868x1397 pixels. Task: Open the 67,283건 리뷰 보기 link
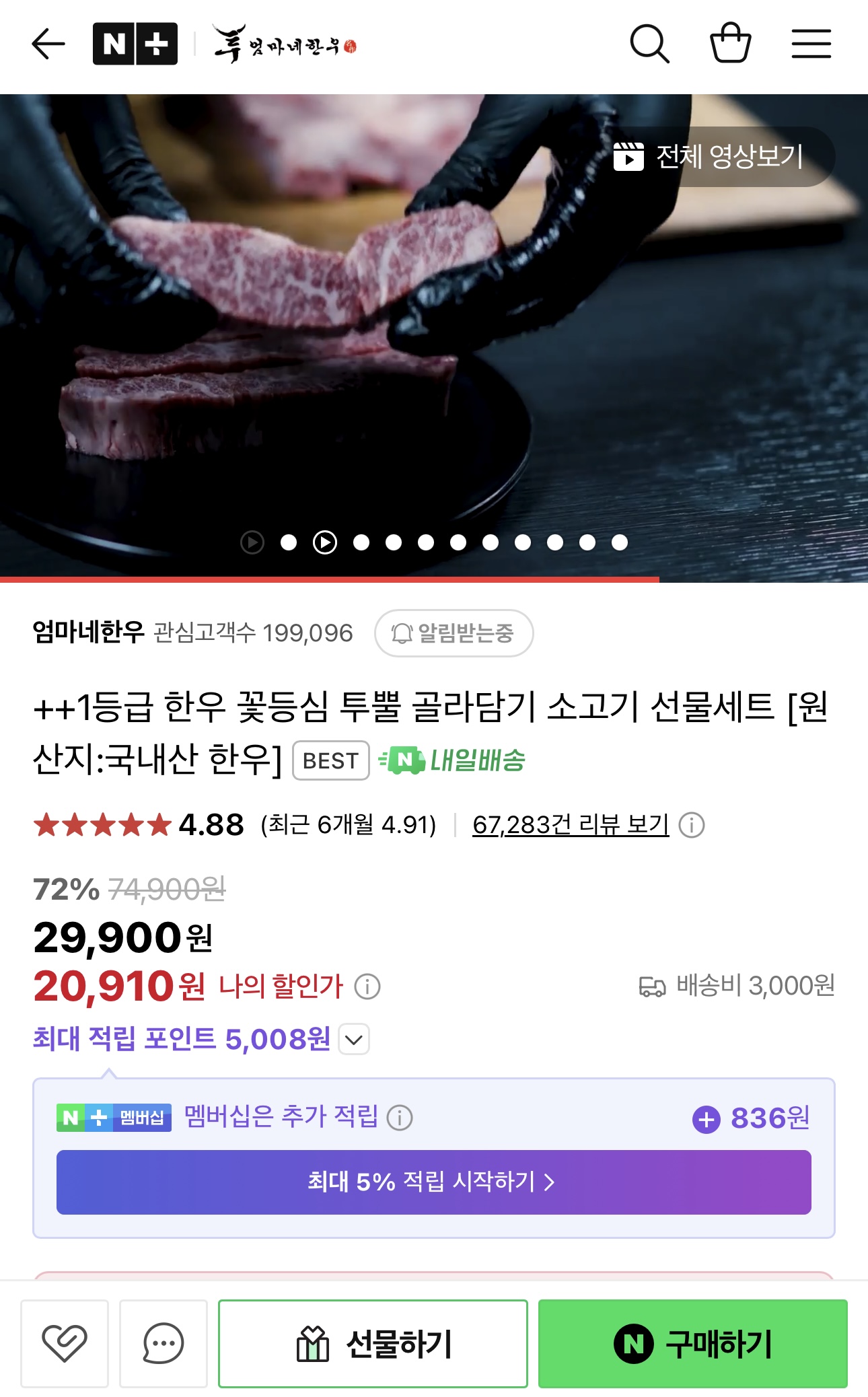tap(571, 824)
